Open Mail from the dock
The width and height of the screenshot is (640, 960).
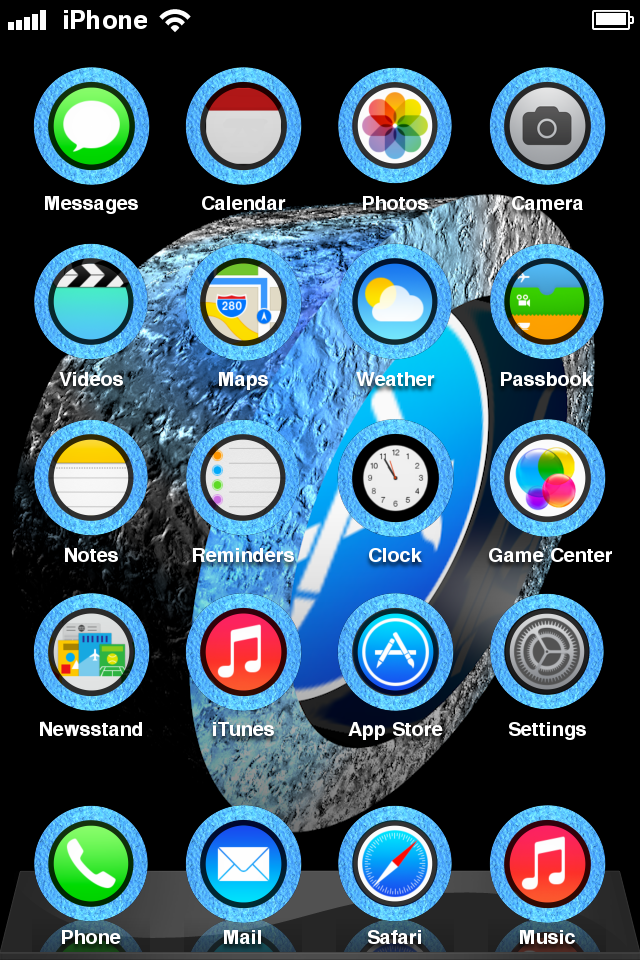coord(243,863)
